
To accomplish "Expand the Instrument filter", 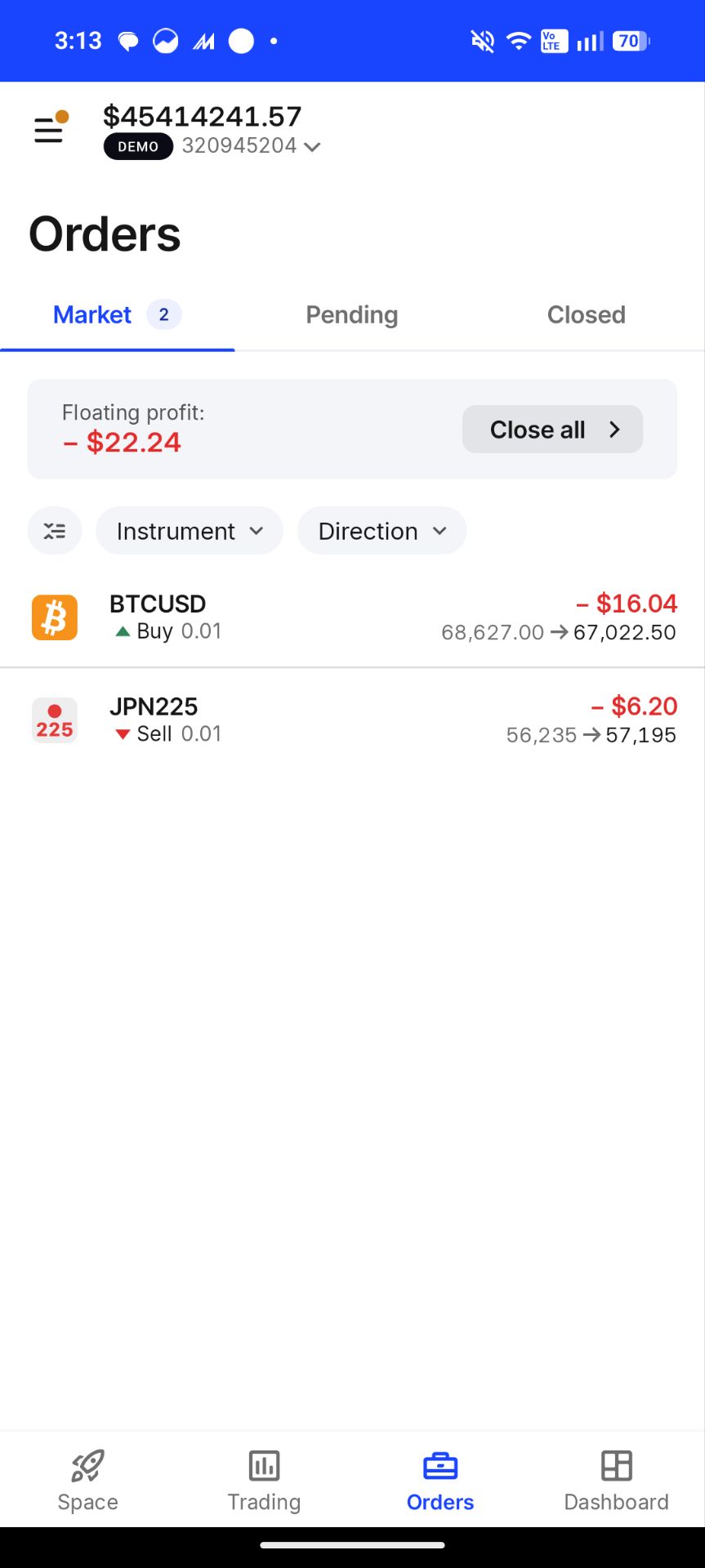I will pos(190,532).
